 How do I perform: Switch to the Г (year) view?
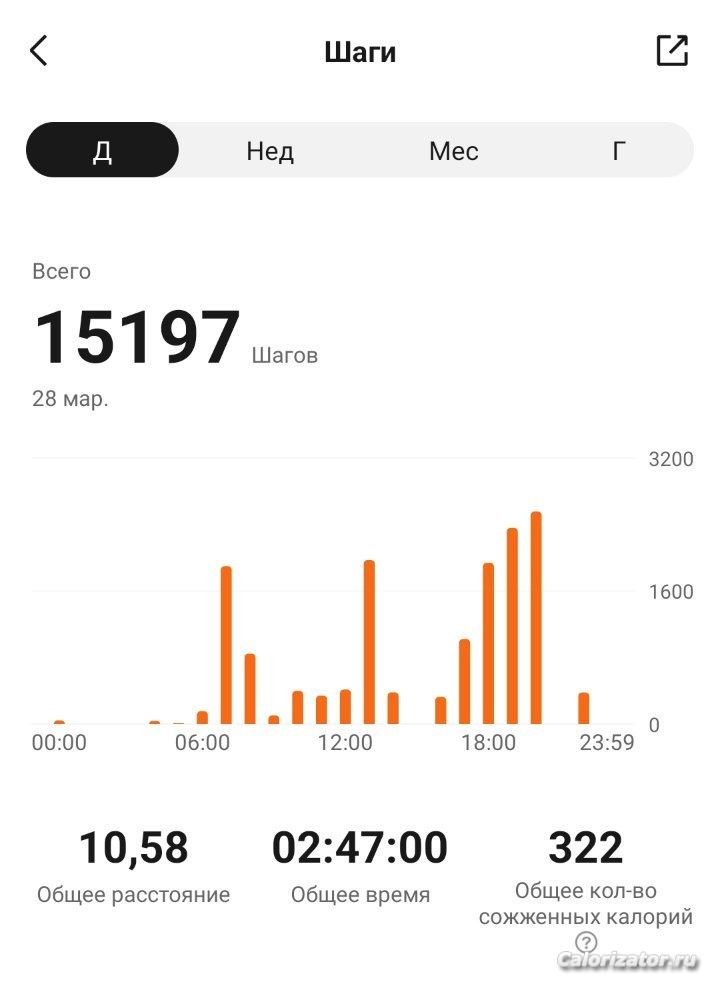click(619, 151)
